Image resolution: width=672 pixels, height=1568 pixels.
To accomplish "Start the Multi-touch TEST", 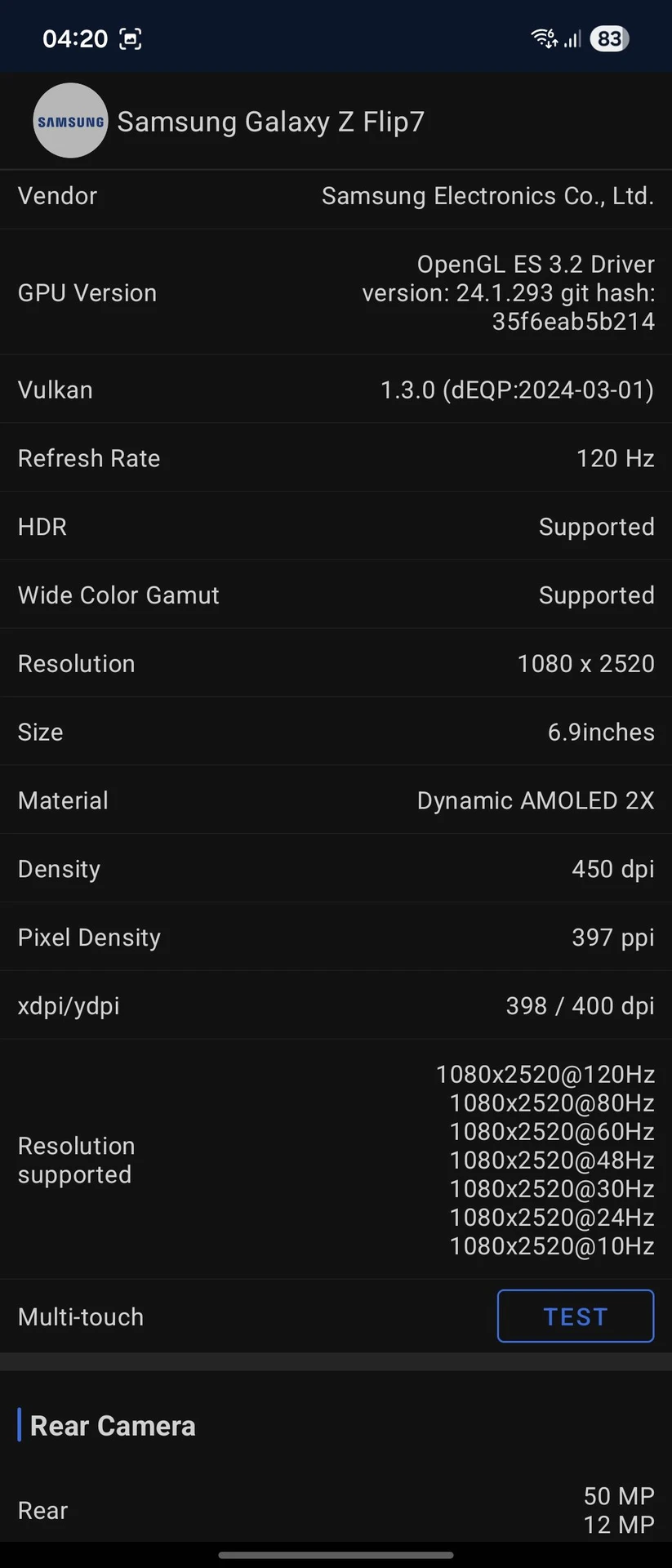I will point(575,1316).
